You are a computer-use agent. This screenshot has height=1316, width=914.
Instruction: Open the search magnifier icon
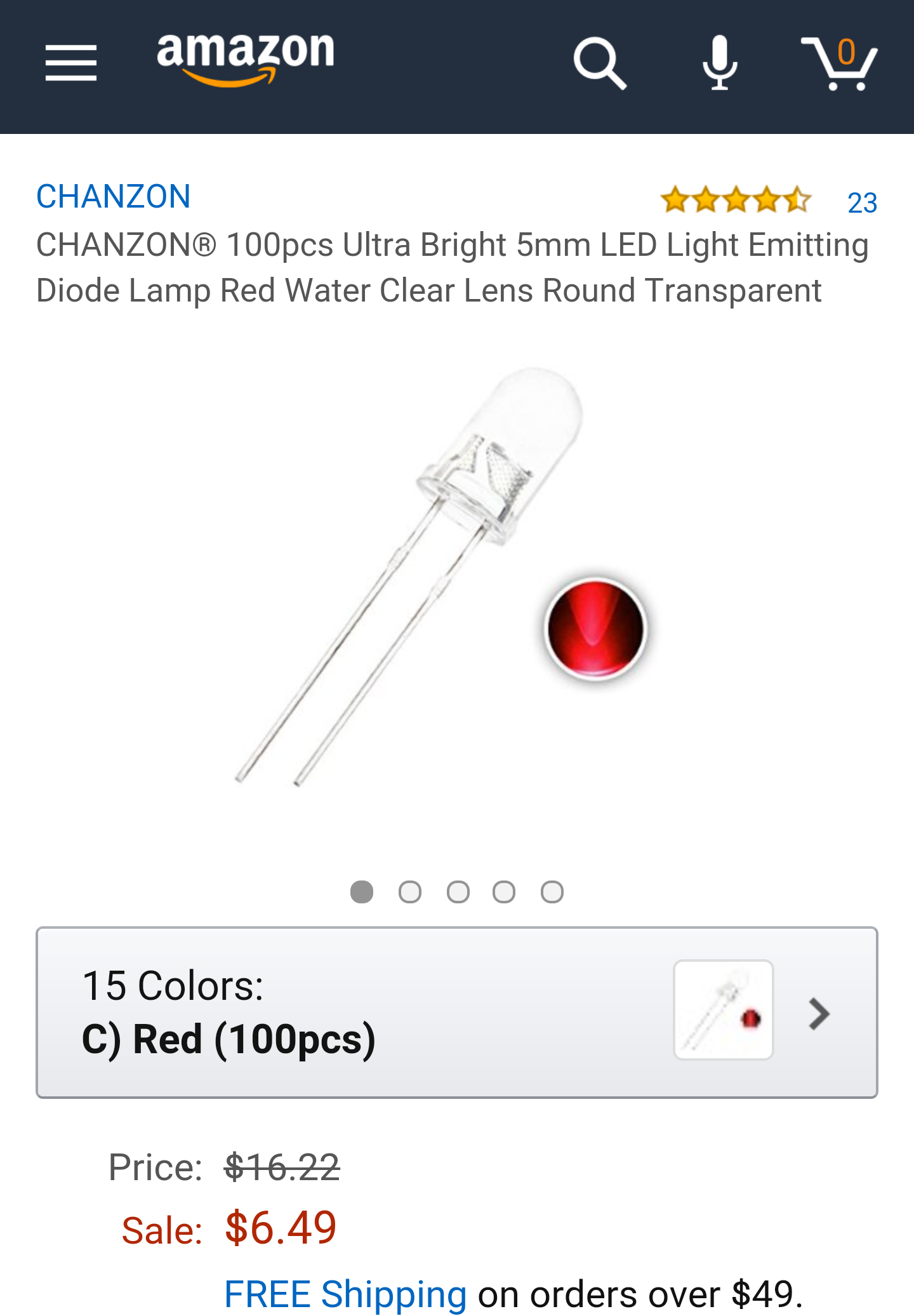599,63
